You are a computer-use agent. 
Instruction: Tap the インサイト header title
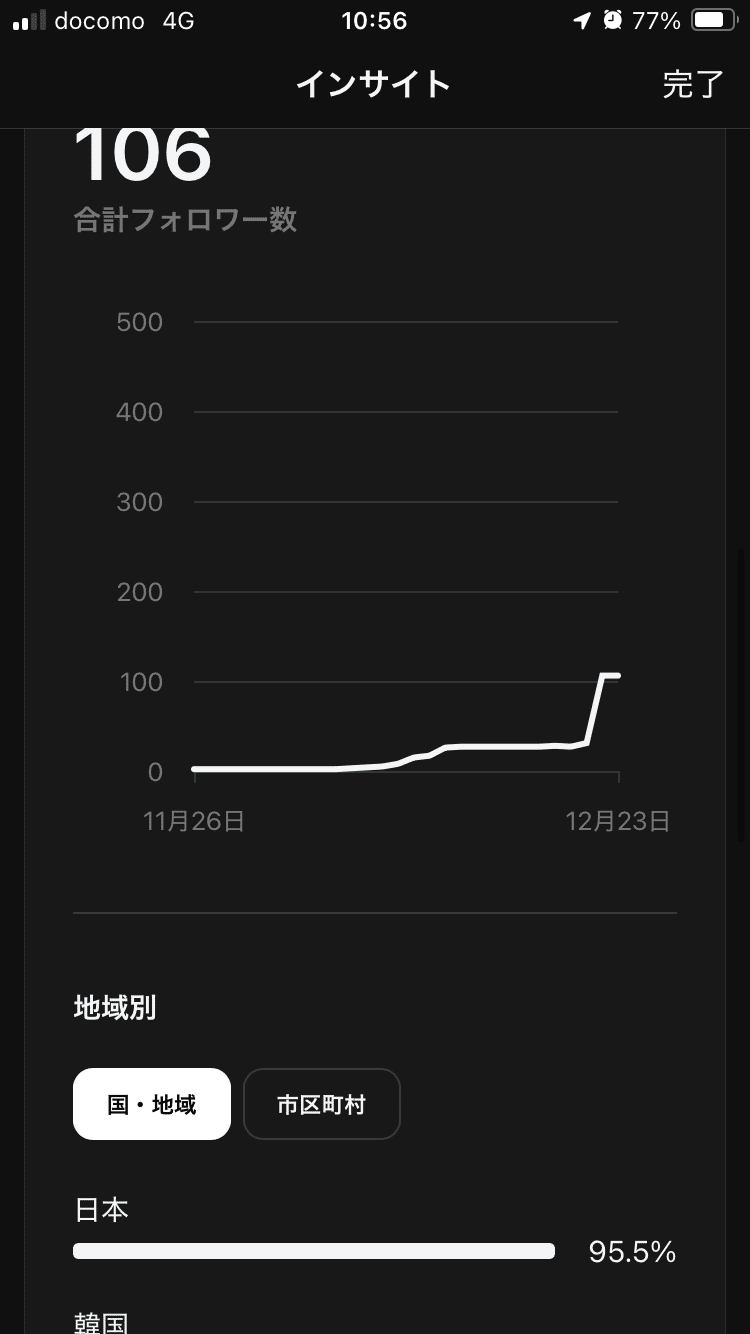[374, 84]
